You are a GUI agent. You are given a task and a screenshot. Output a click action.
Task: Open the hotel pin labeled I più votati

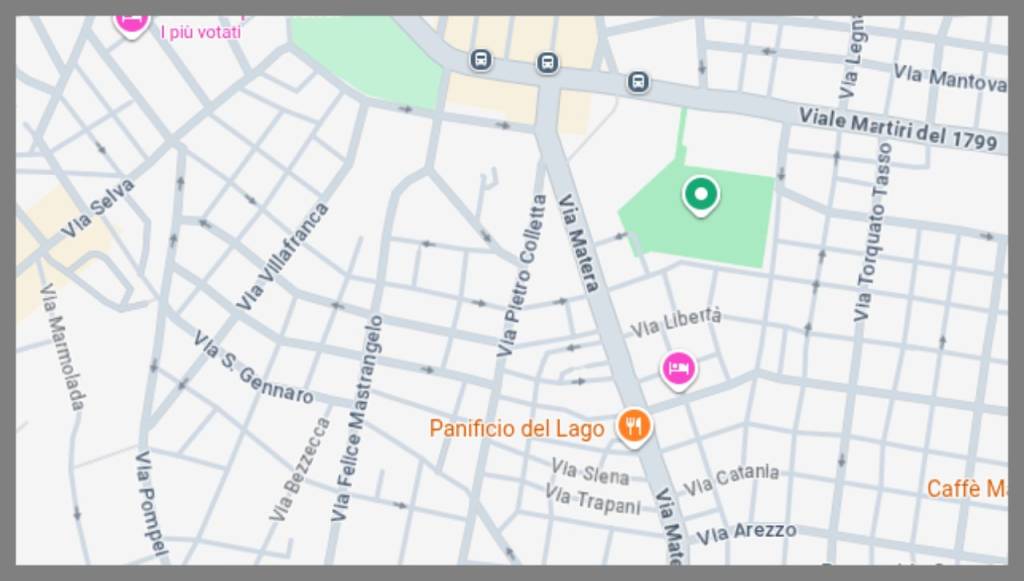[131, 20]
